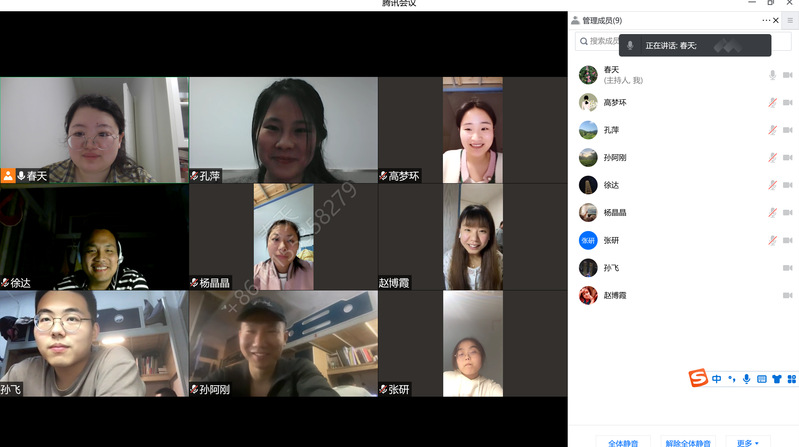This screenshot has width=799, height=447.
Task: Select 杨晶晶's video tile
Action: point(283,237)
